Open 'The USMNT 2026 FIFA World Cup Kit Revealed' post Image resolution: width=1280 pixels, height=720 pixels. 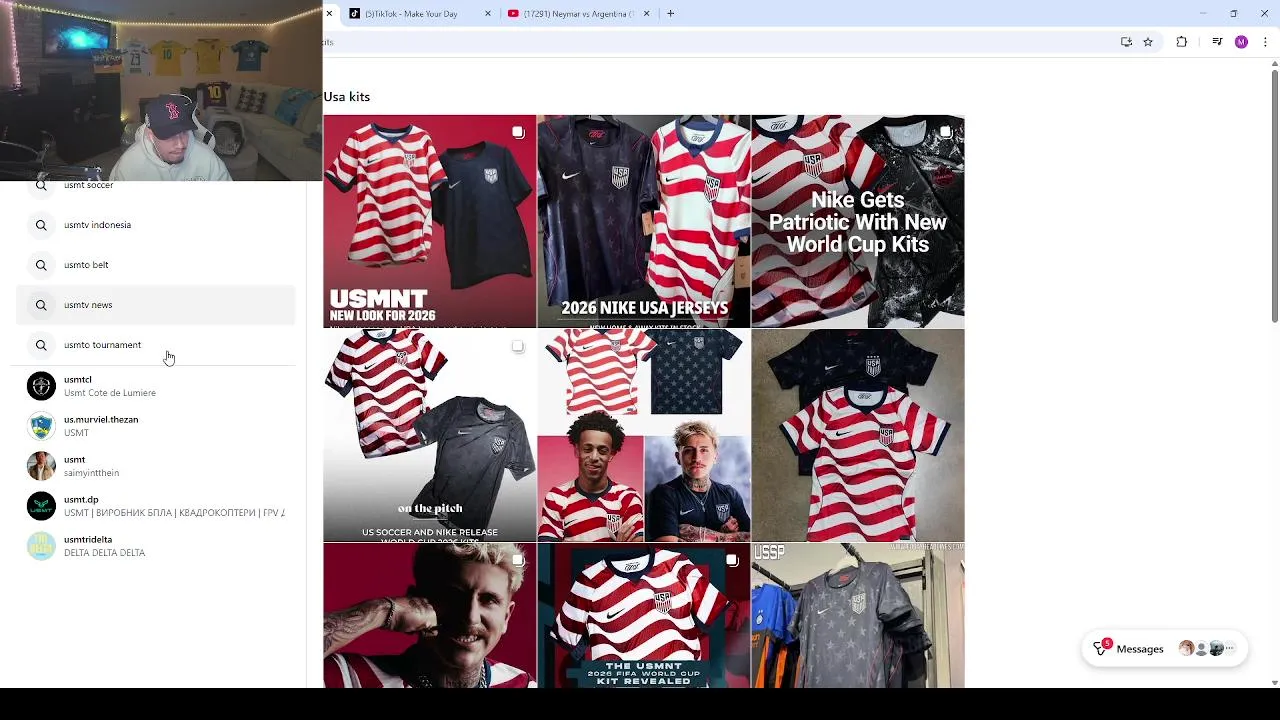pyautogui.click(x=643, y=615)
